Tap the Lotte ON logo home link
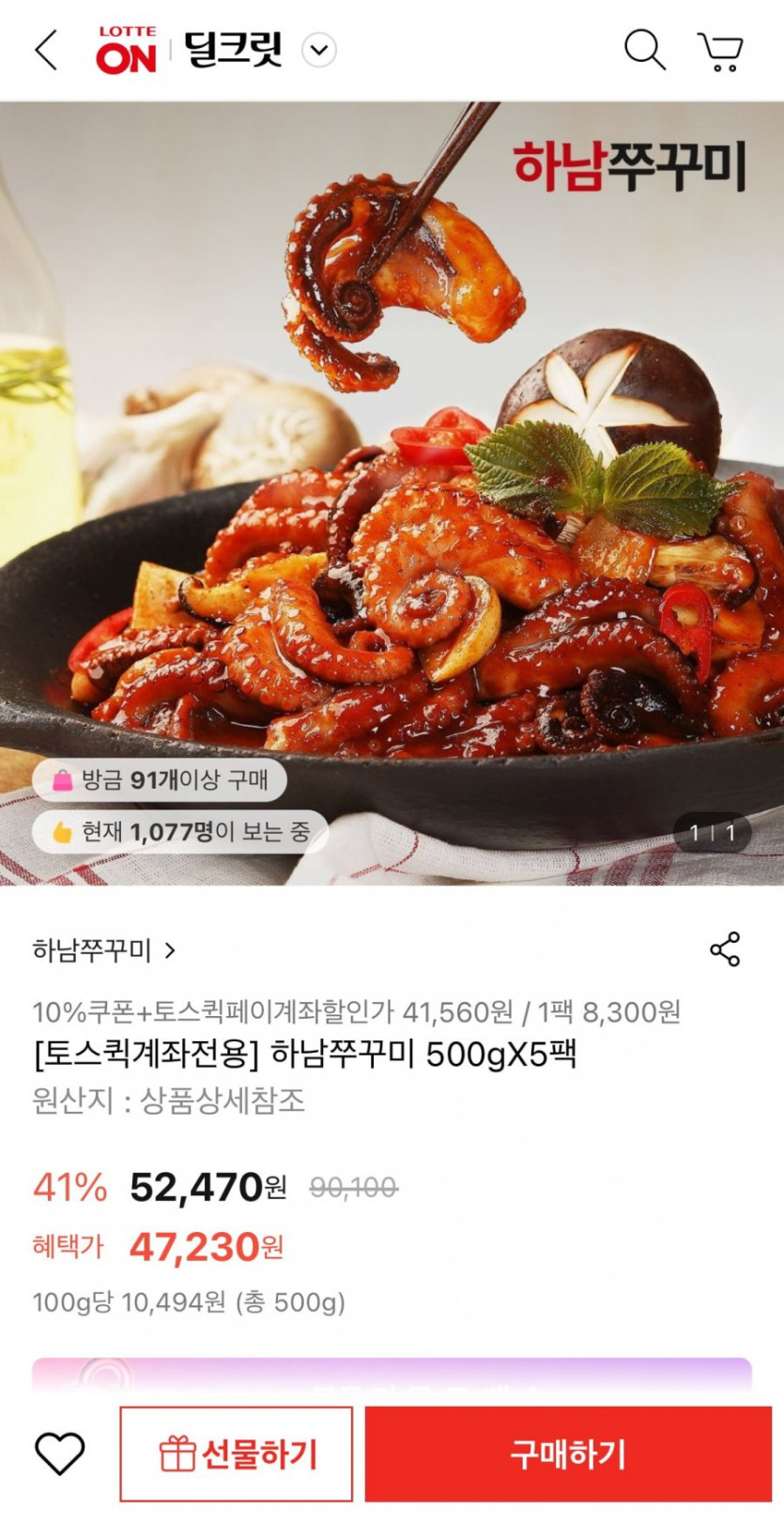This screenshot has width=784, height=1524. (x=126, y=50)
